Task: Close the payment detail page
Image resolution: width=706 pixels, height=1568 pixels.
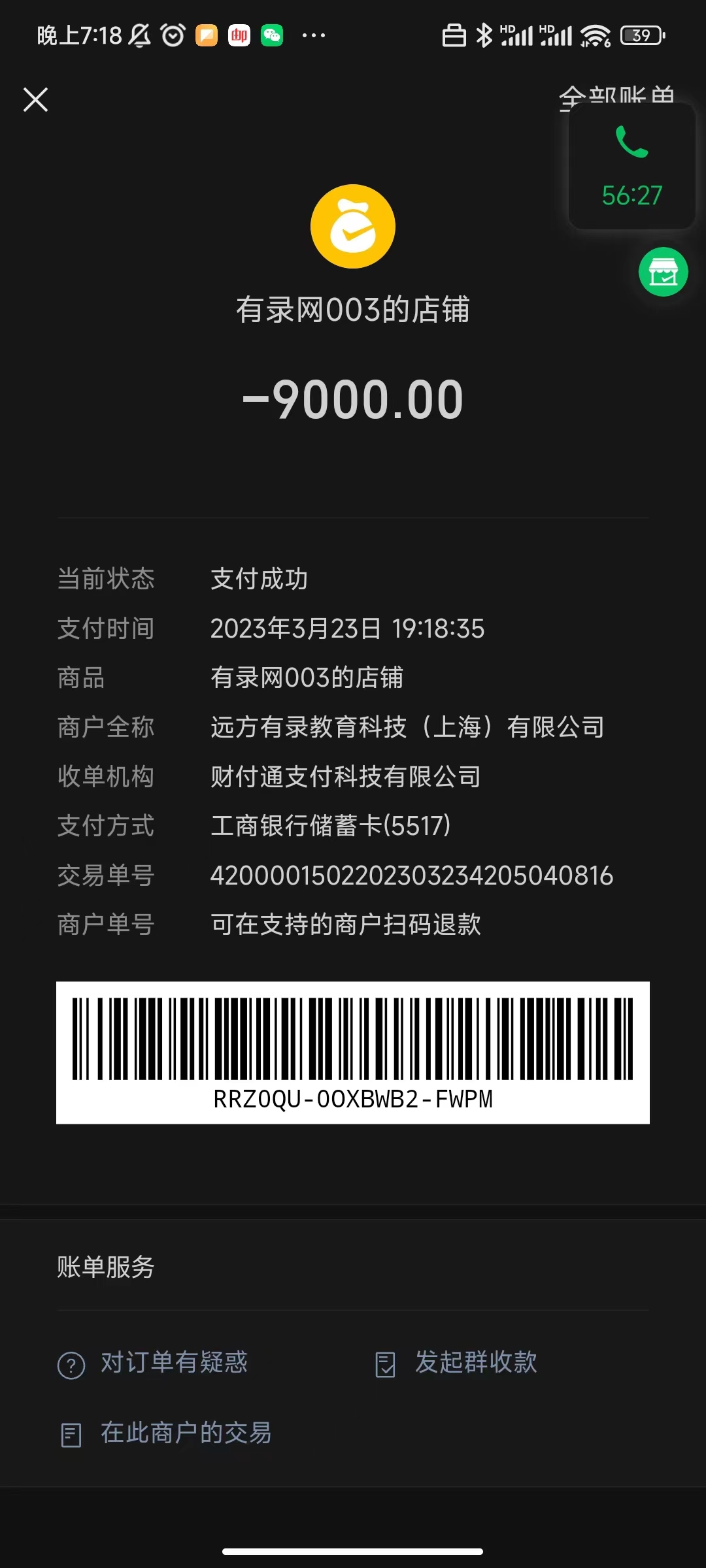Action: coord(35,100)
